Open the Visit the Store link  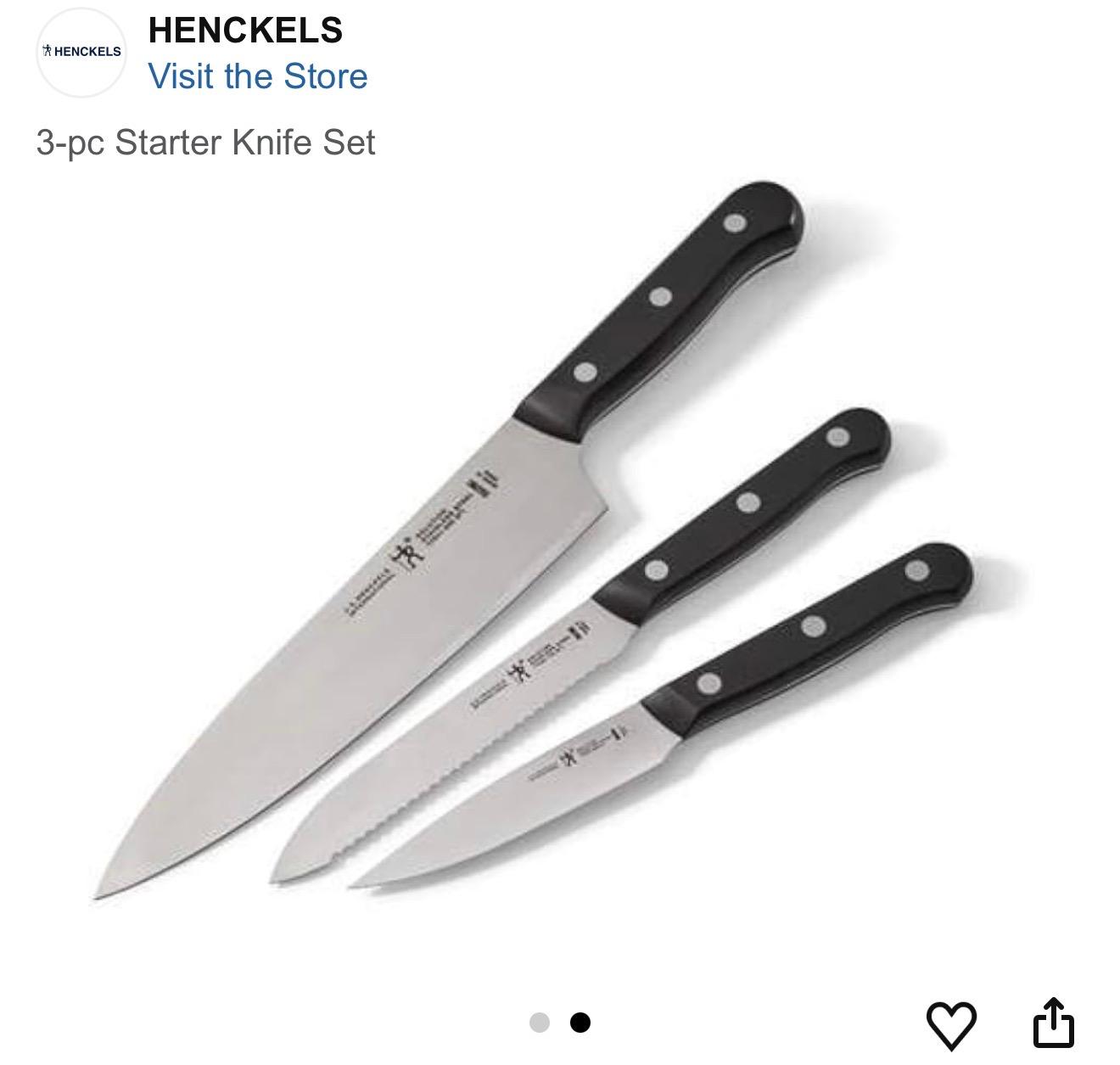pos(258,76)
